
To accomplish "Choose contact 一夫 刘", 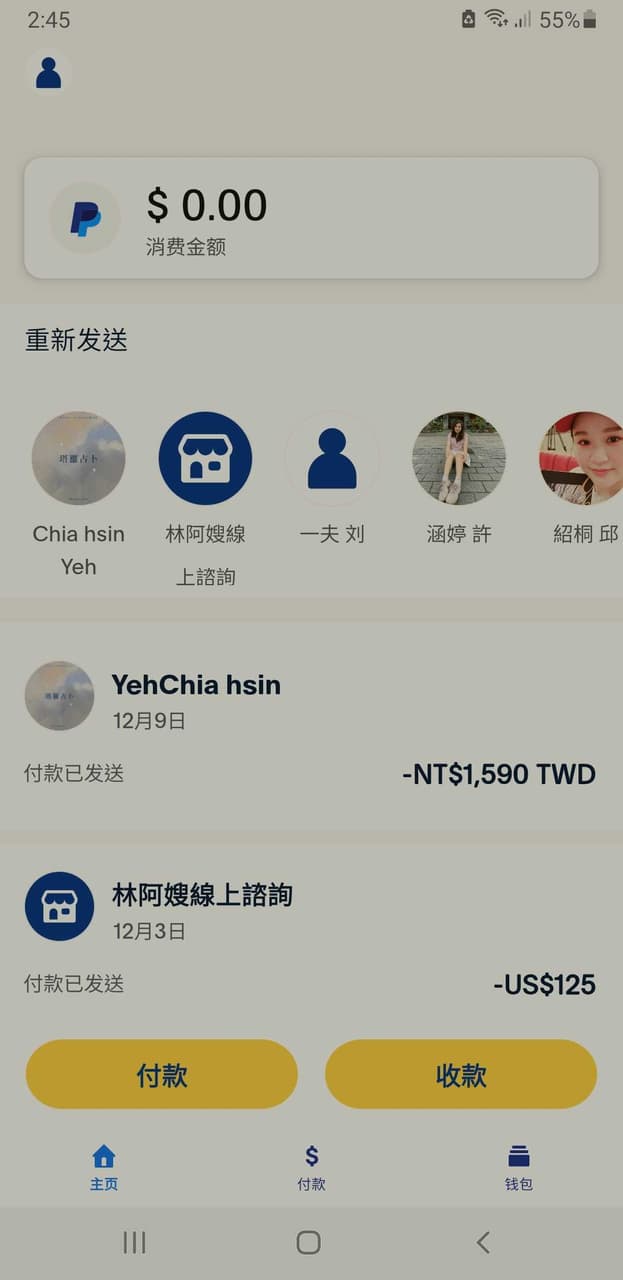I will click(332, 459).
